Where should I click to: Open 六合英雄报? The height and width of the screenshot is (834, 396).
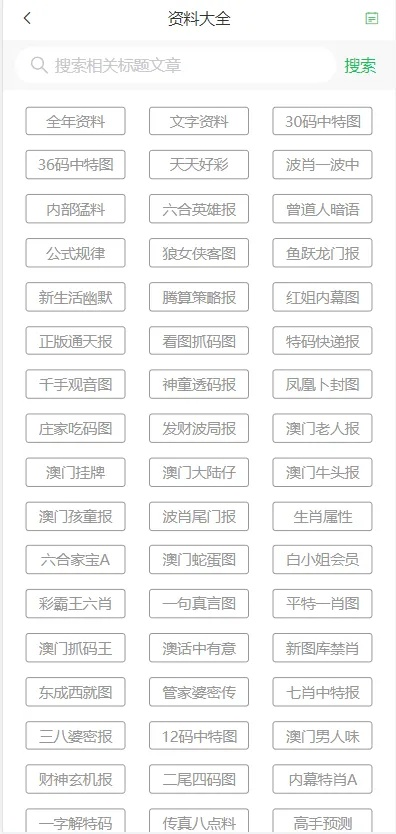tap(199, 209)
